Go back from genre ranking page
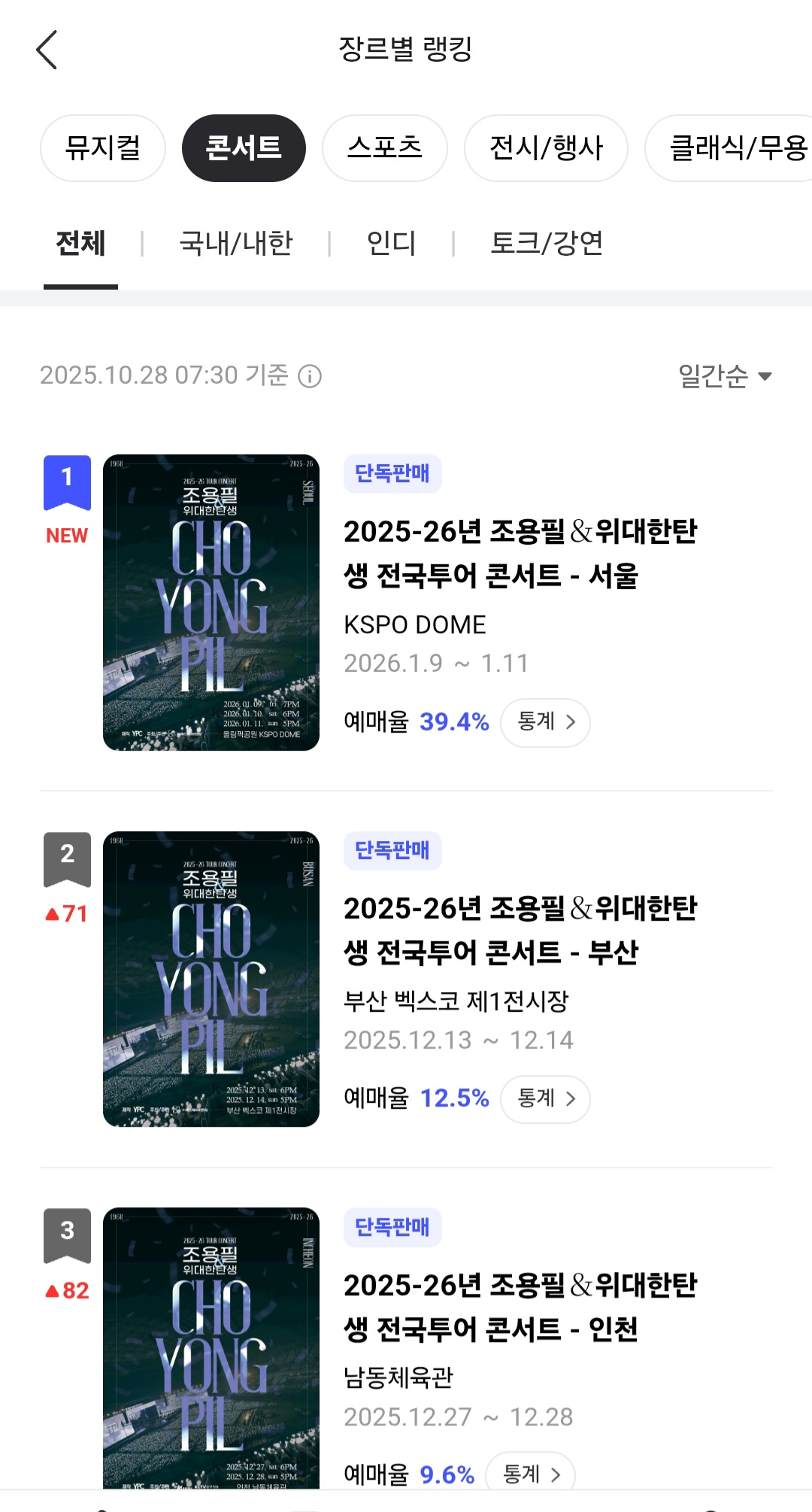 [47, 50]
